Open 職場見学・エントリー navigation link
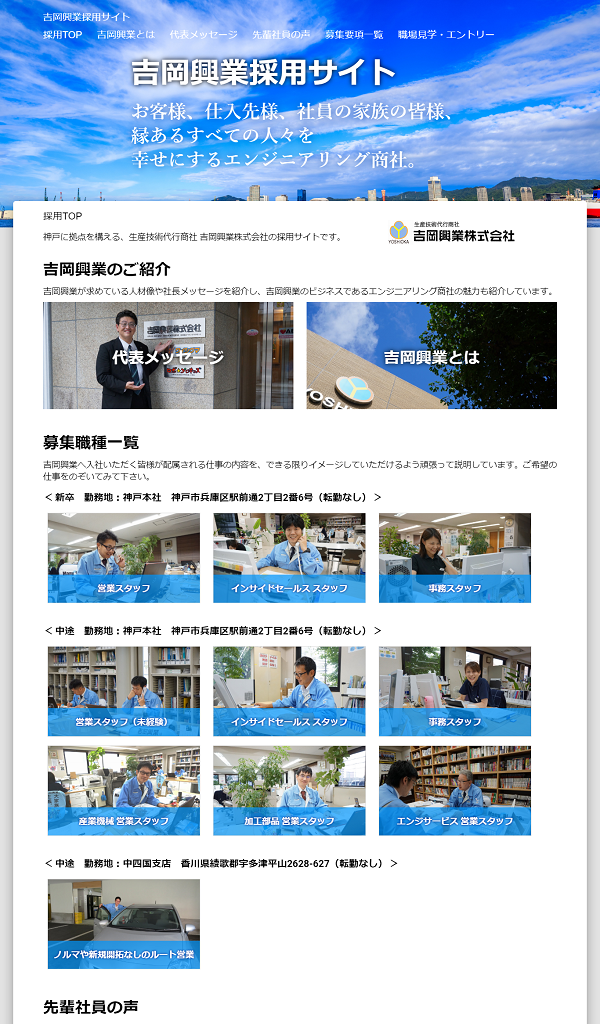This screenshot has width=600, height=1024. [446, 35]
